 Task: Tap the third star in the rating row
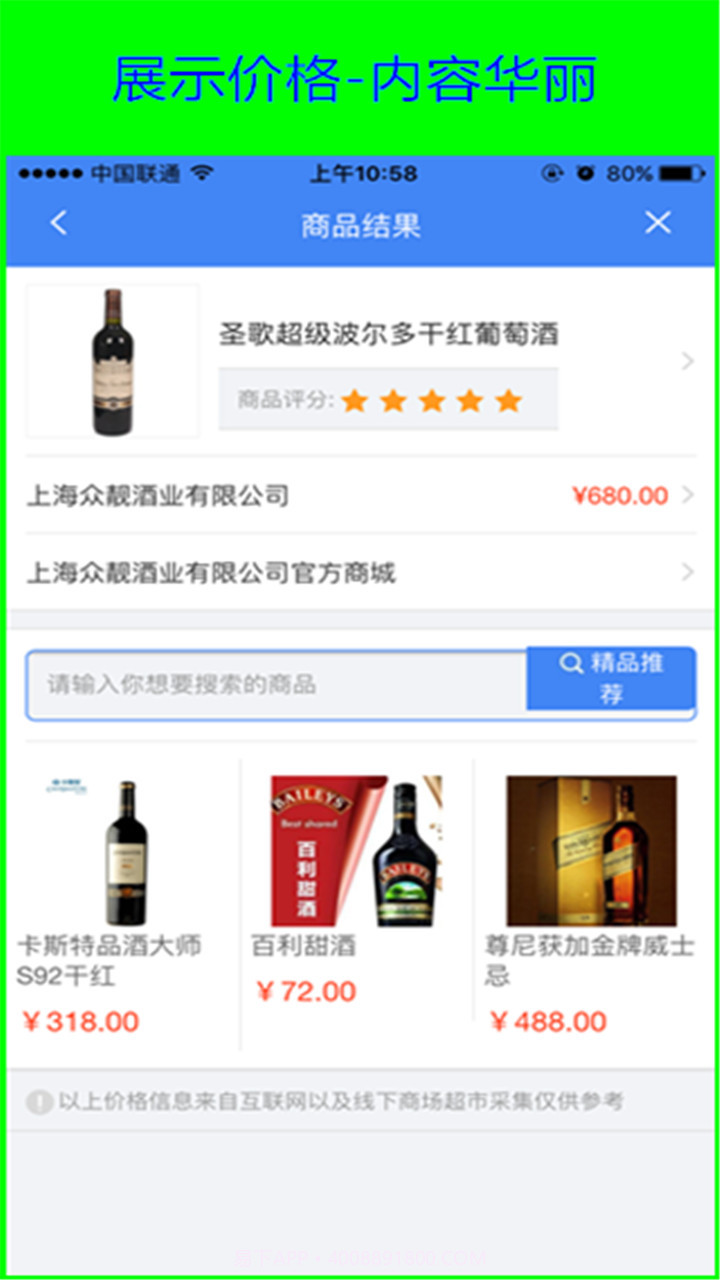(x=432, y=400)
